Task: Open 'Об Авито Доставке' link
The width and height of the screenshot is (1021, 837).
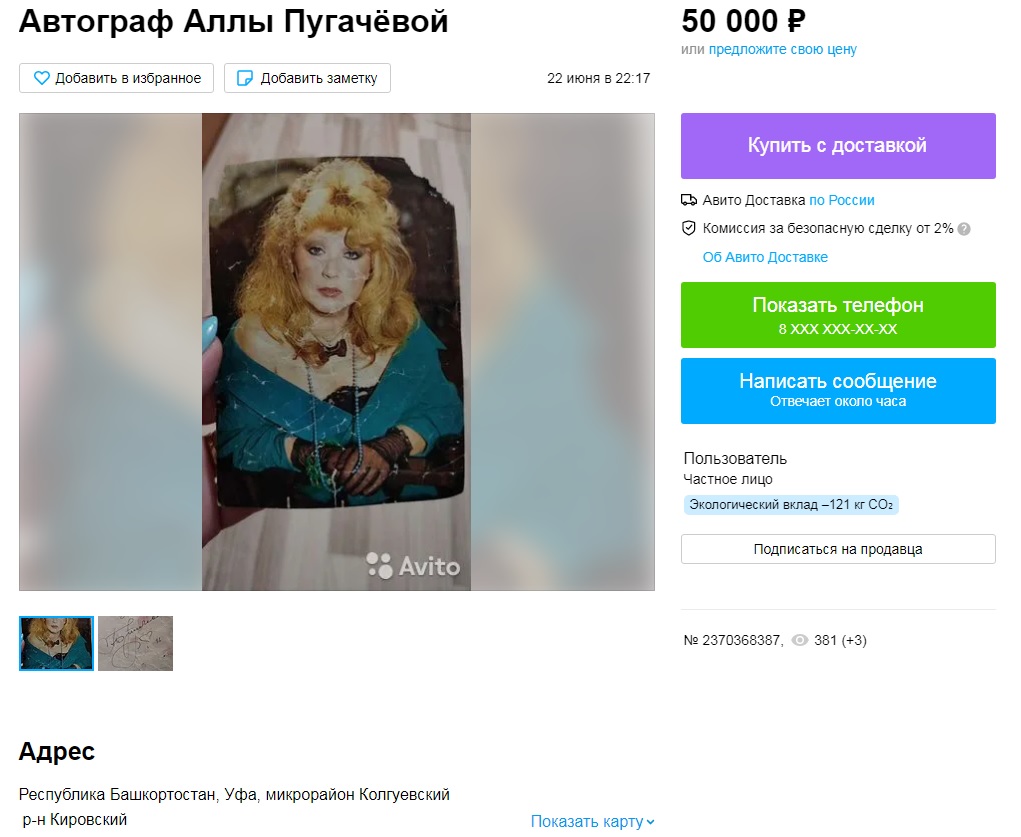Action: click(765, 257)
